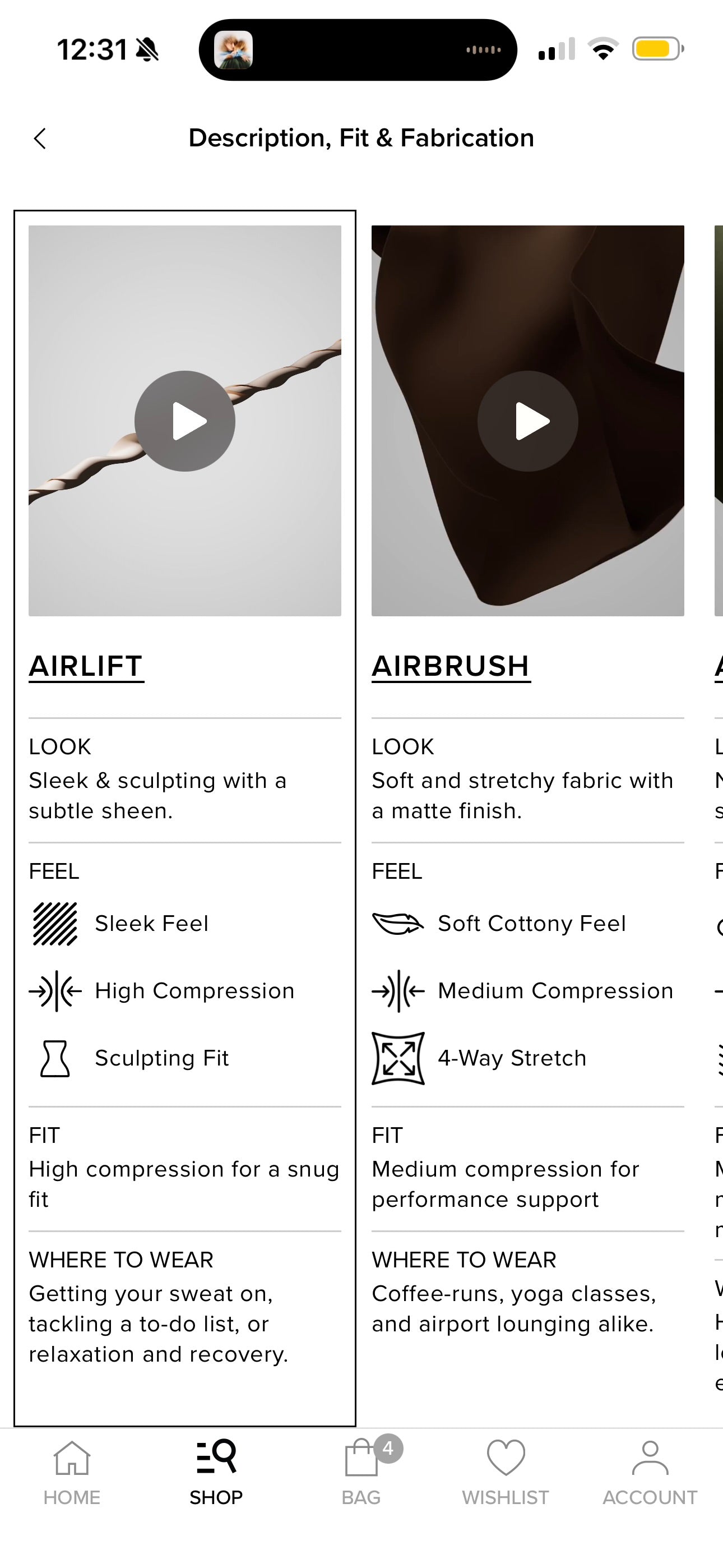Play the Airbrush fabric video
Image resolution: width=723 pixels, height=1568 pixels.
pos(527,421)
